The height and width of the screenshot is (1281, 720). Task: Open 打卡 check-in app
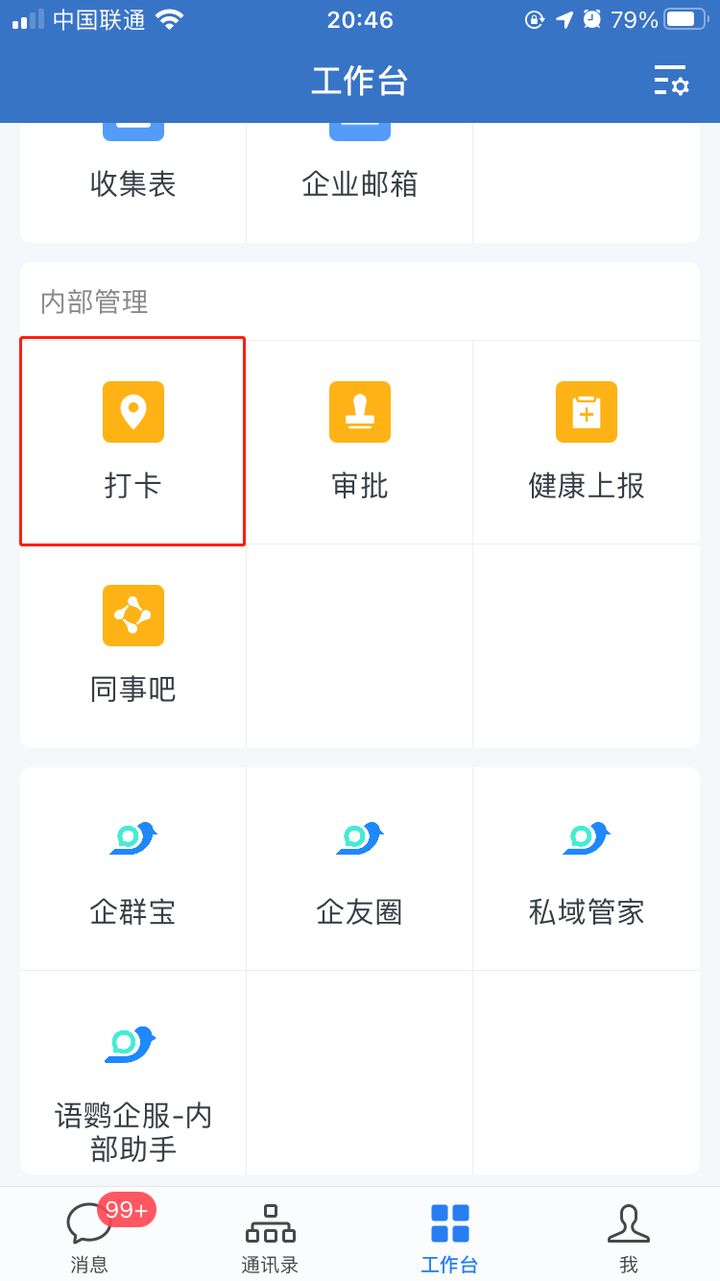point(133,442)
